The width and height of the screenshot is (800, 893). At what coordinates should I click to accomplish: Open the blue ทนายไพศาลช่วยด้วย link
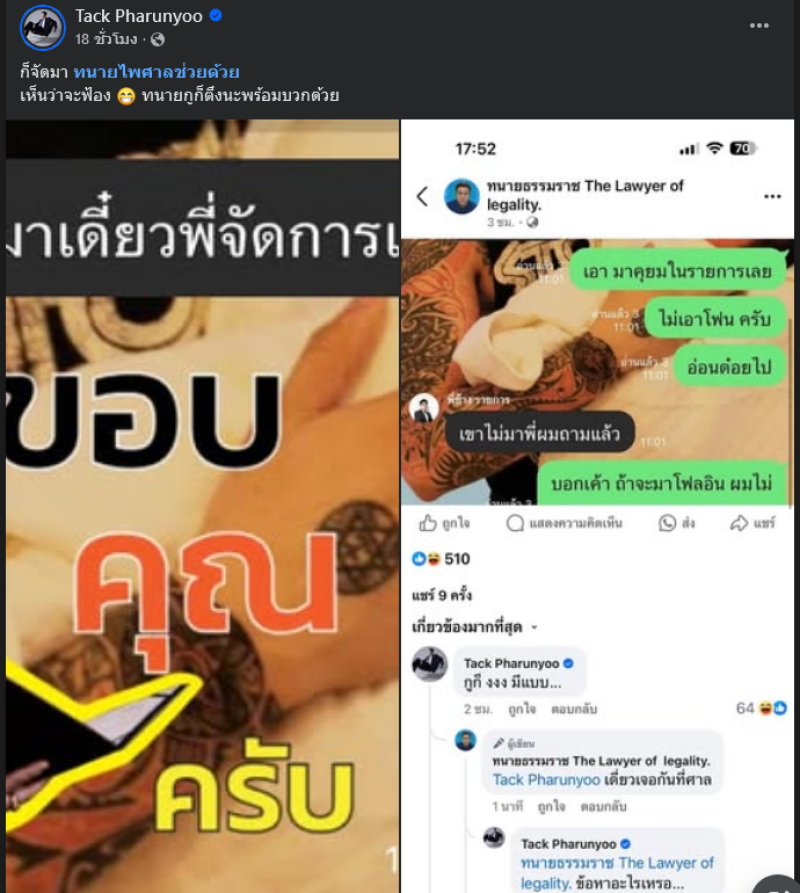point(157,72)
